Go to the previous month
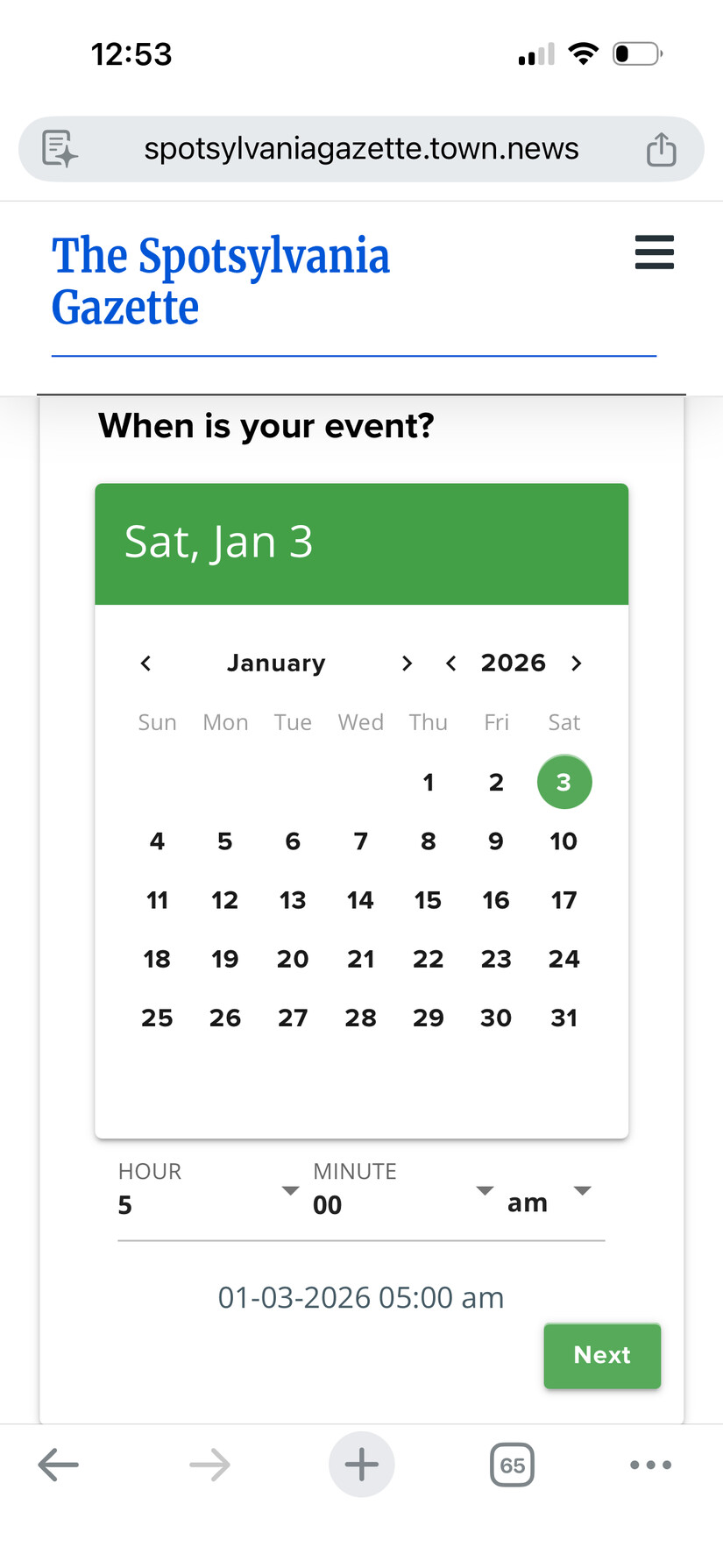This screenshot has width=723, height=1568. [x=146, y=663]
